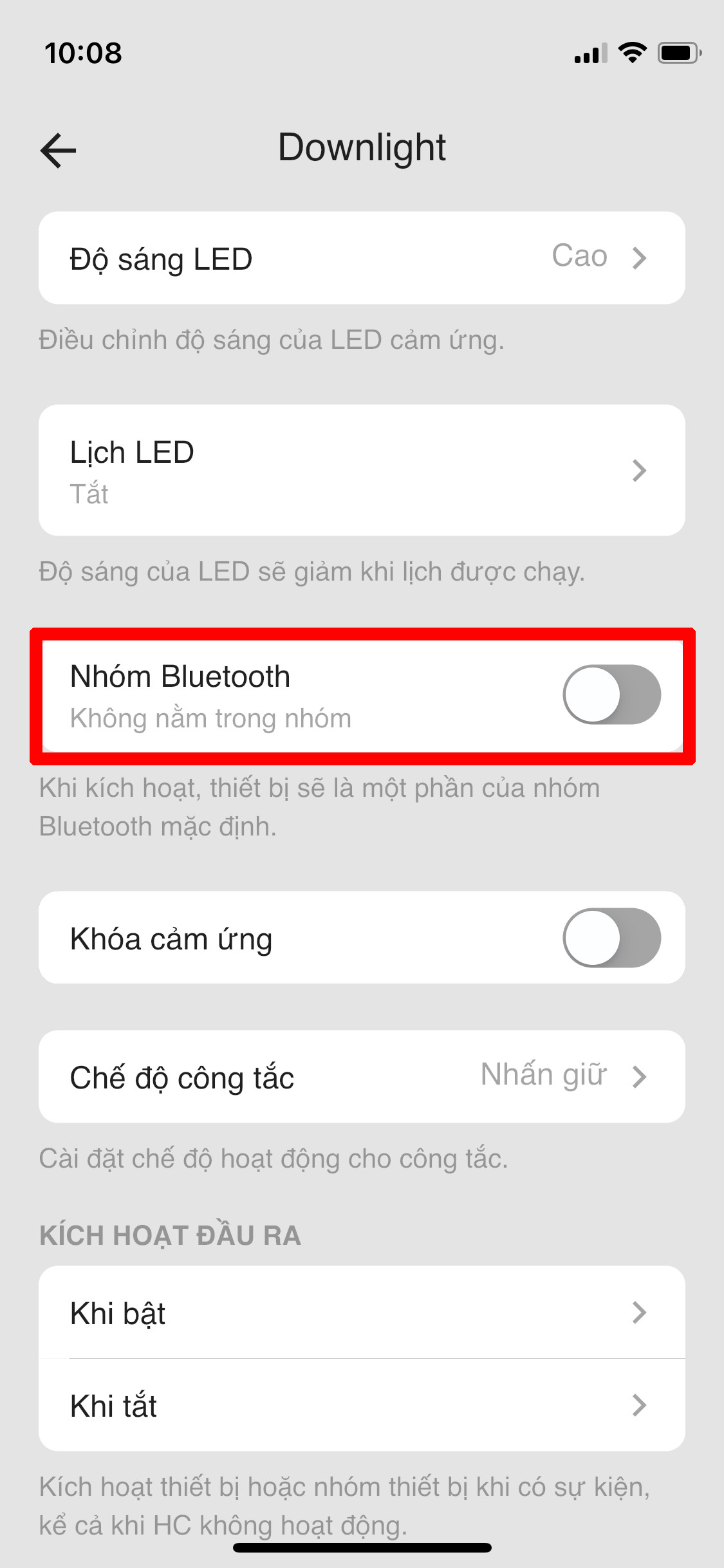The image size is (724, 1568).
Task: Turn on Khóa cảm ứng switch
Action: point(611,938)
